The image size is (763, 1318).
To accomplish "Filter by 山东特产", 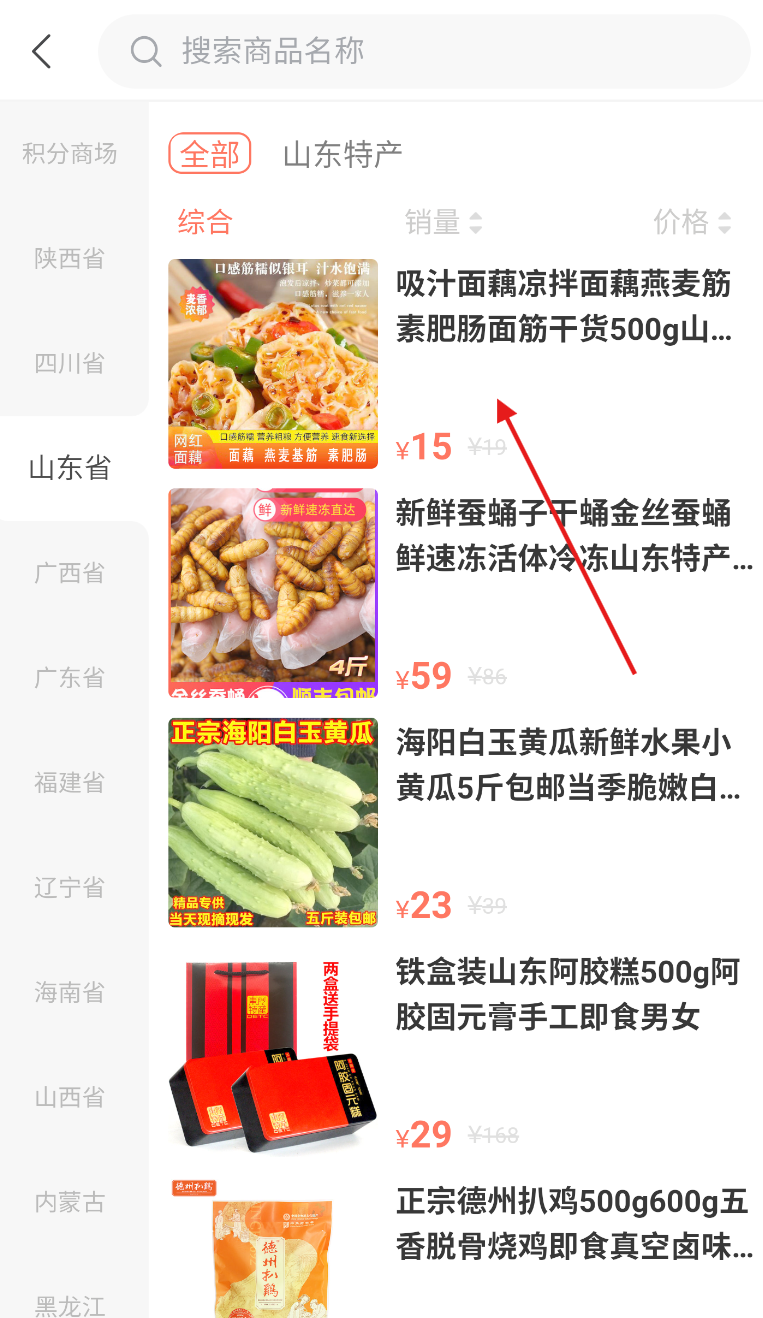I will [343, 154].
